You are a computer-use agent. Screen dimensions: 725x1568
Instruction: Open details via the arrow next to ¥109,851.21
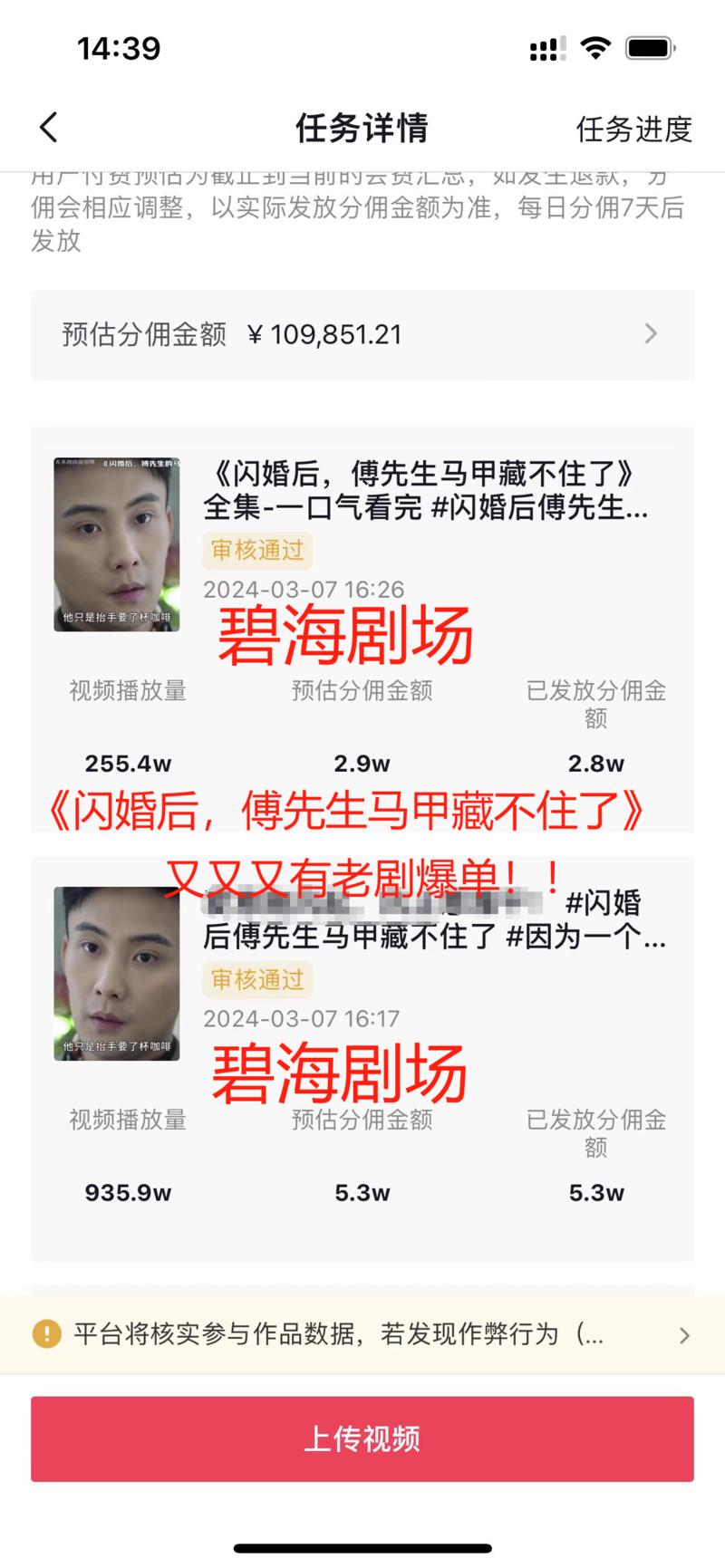651,334
